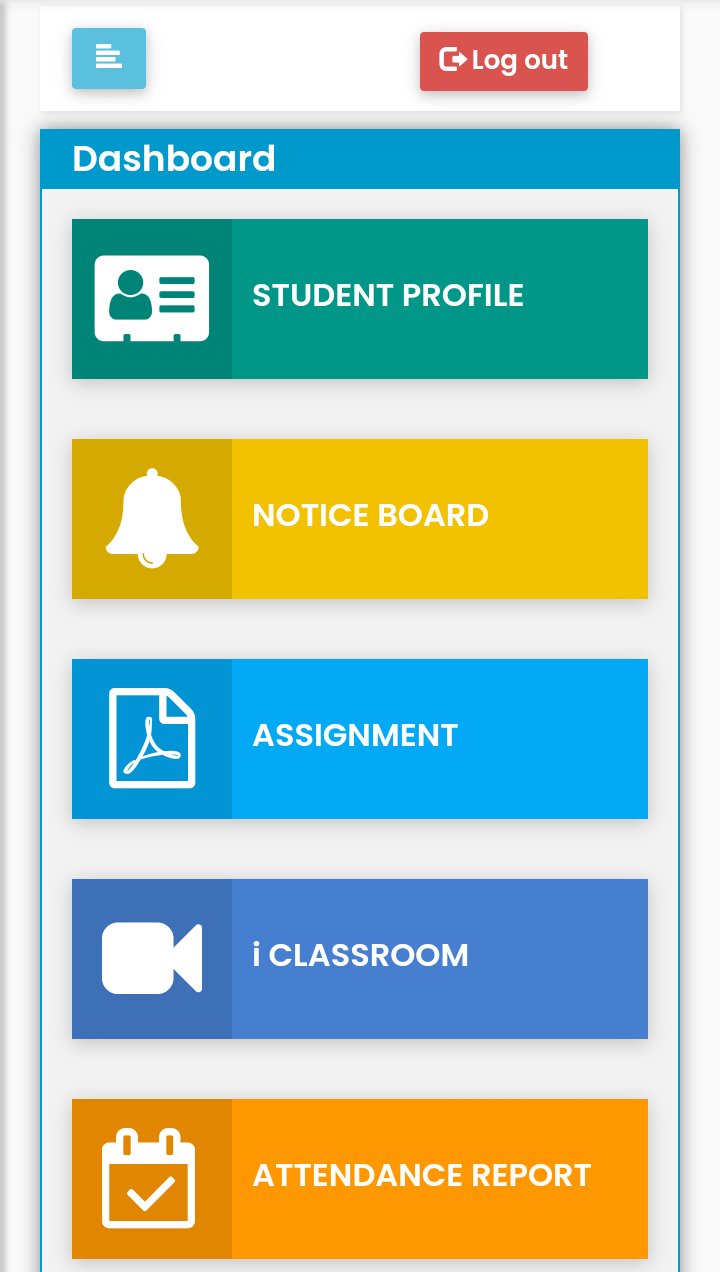Open the Student Profile card
The width and height of the screenshot is (720, 1272).
360,299
